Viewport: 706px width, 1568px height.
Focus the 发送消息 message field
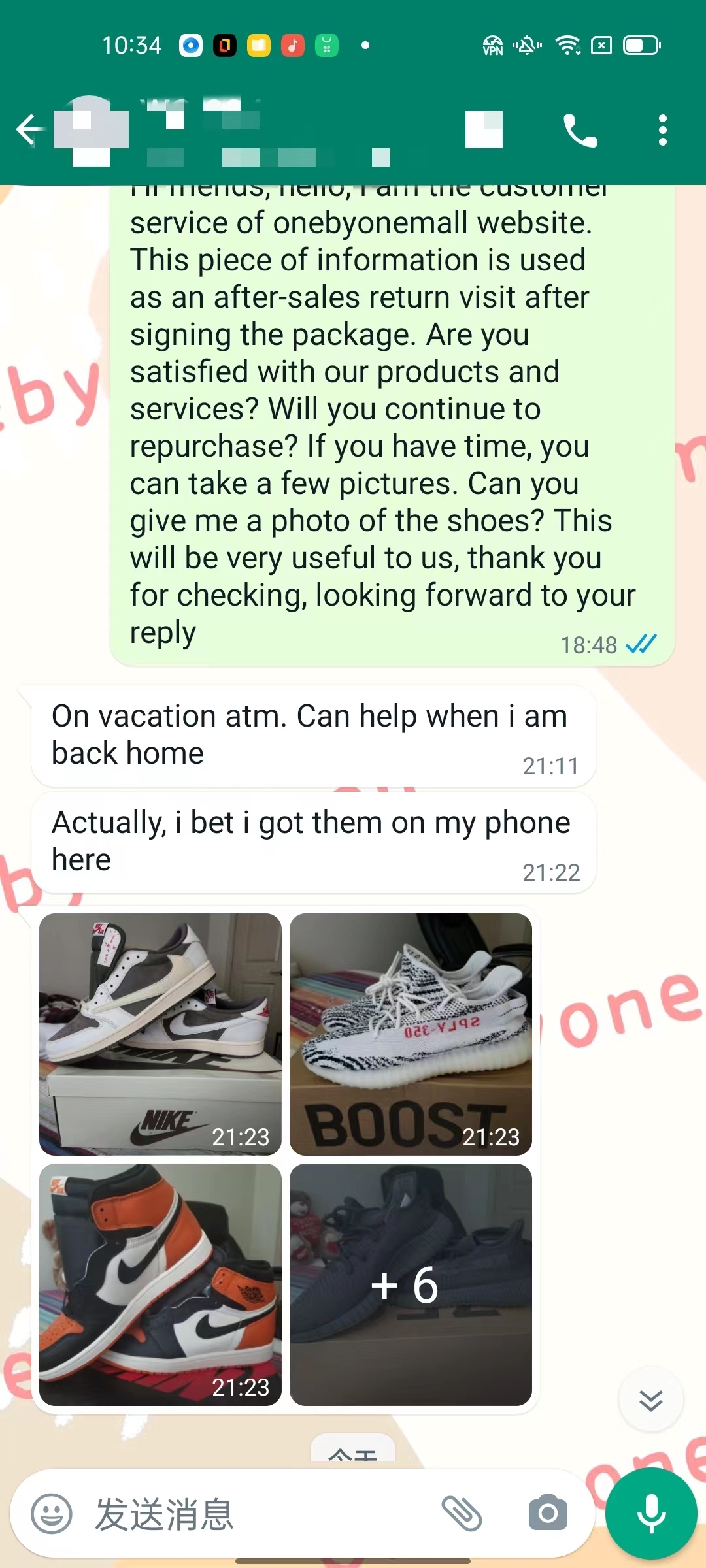coord(261,1513)
